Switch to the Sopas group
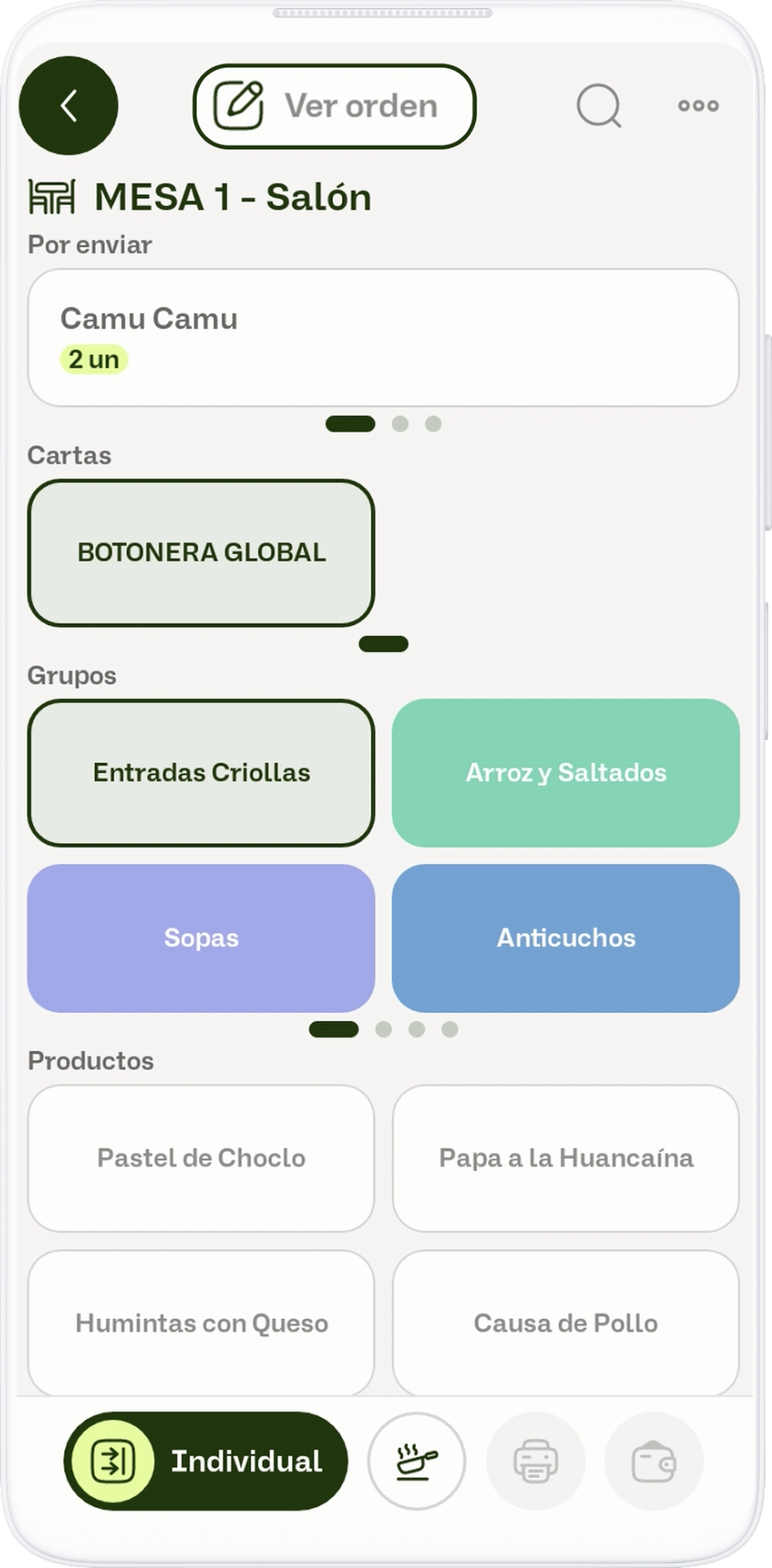Image resolution: width=772 pixels, height=1568 pixels. 201,938
